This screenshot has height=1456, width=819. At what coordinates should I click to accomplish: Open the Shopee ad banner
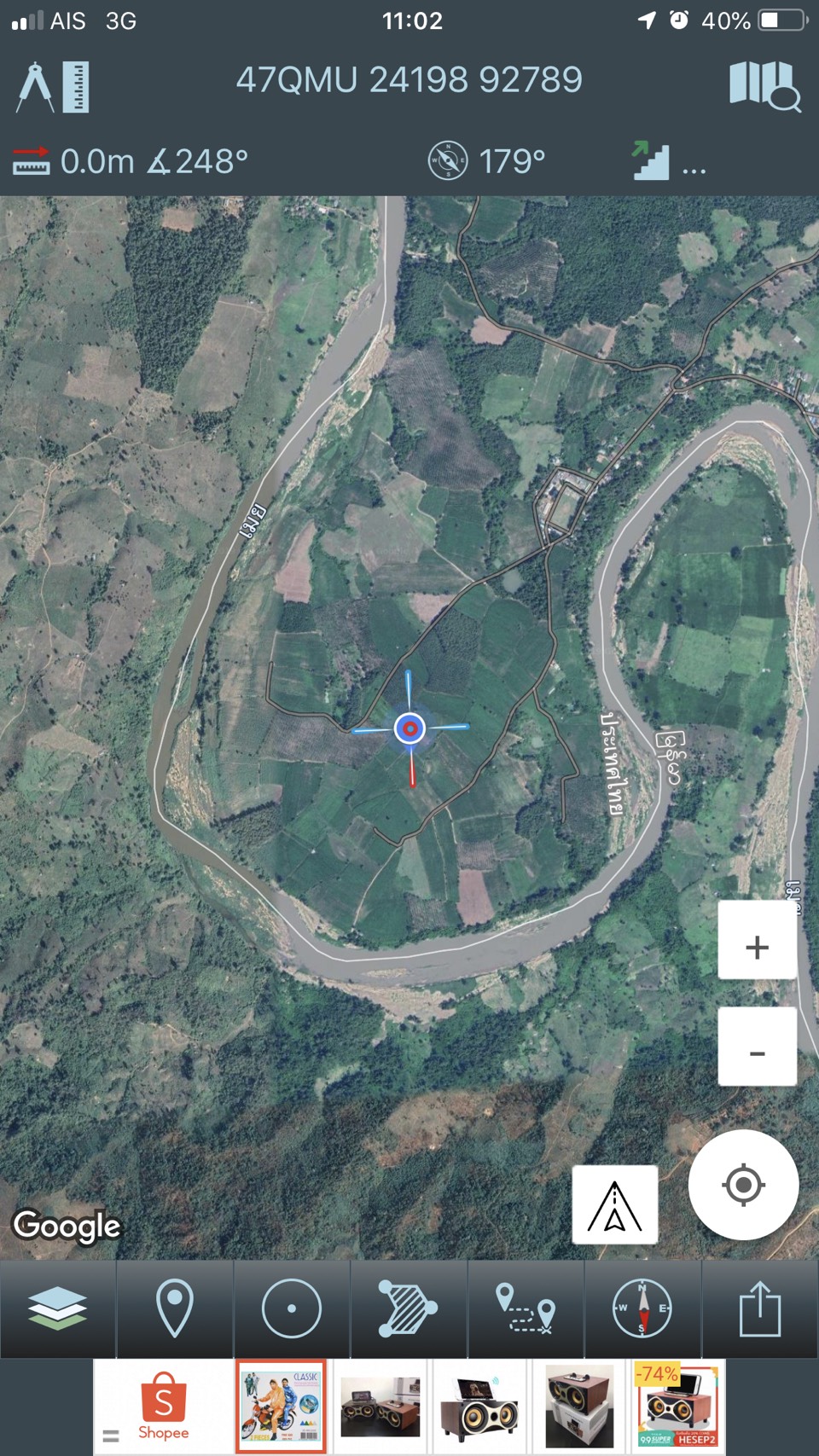tap(163, 1407)
